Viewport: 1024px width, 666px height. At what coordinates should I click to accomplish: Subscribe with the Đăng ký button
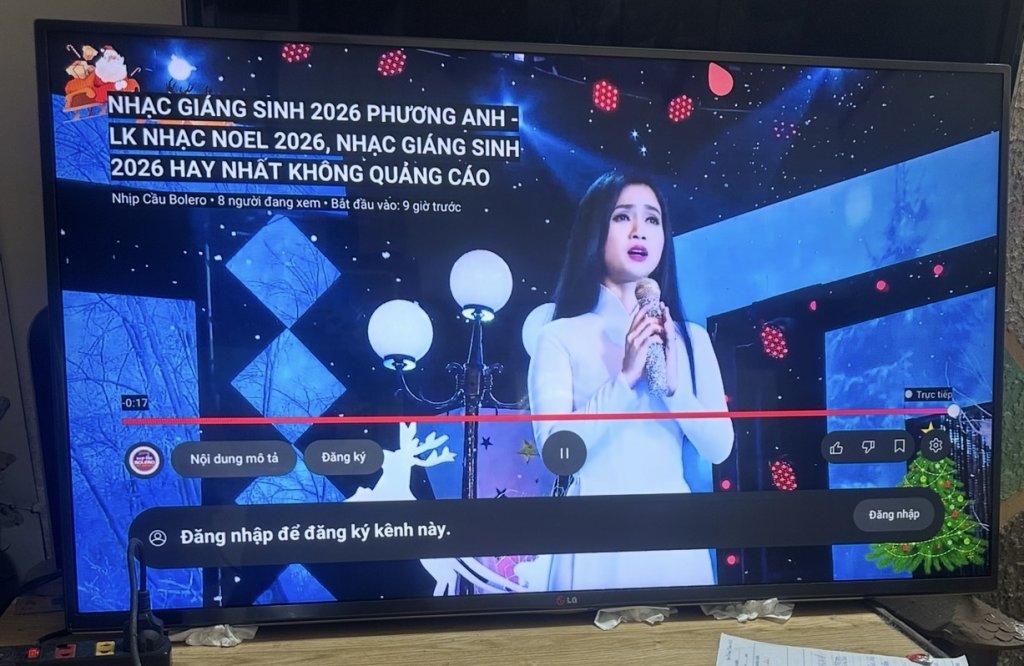click(x=343, y=457)
